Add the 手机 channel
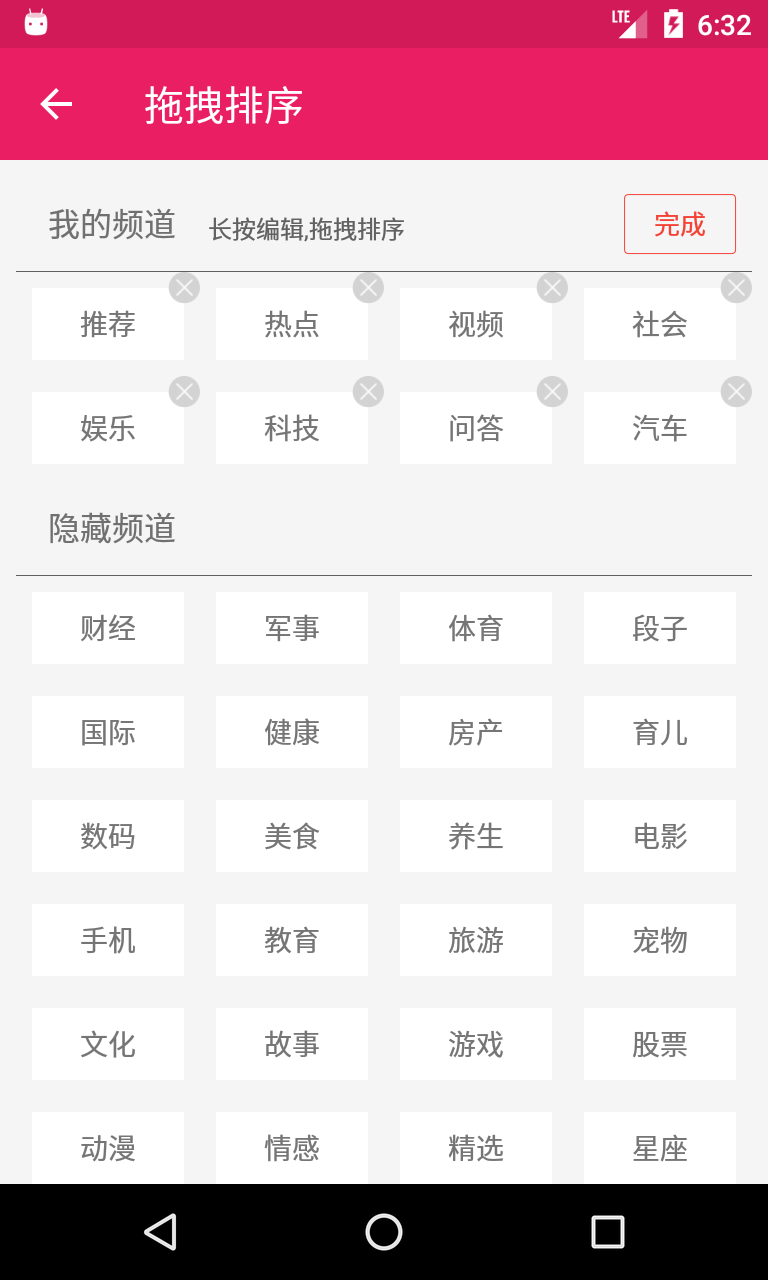The width and height of the screenshot is (768, 1280). click(108, 940)
